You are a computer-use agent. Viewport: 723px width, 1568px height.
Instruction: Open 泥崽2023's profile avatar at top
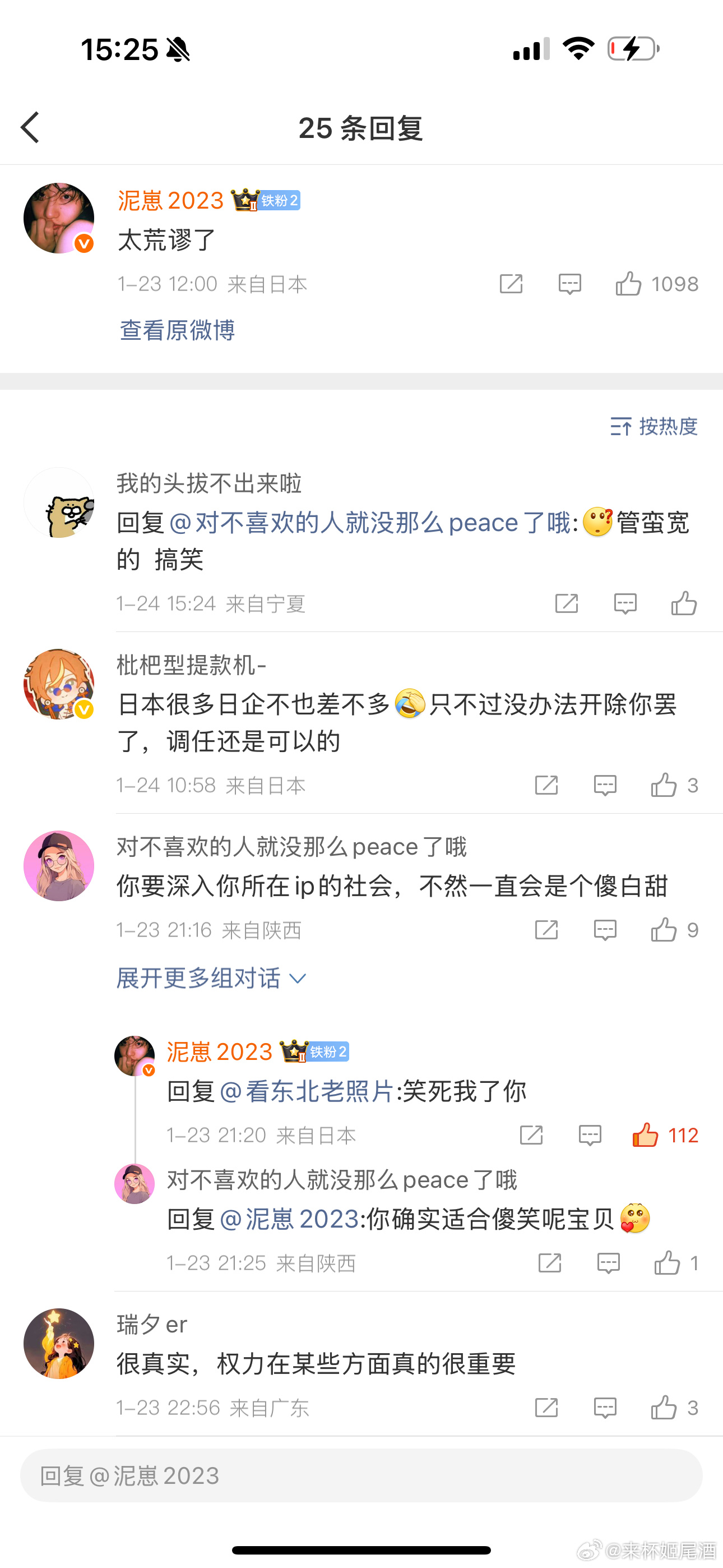pos(59,218)
